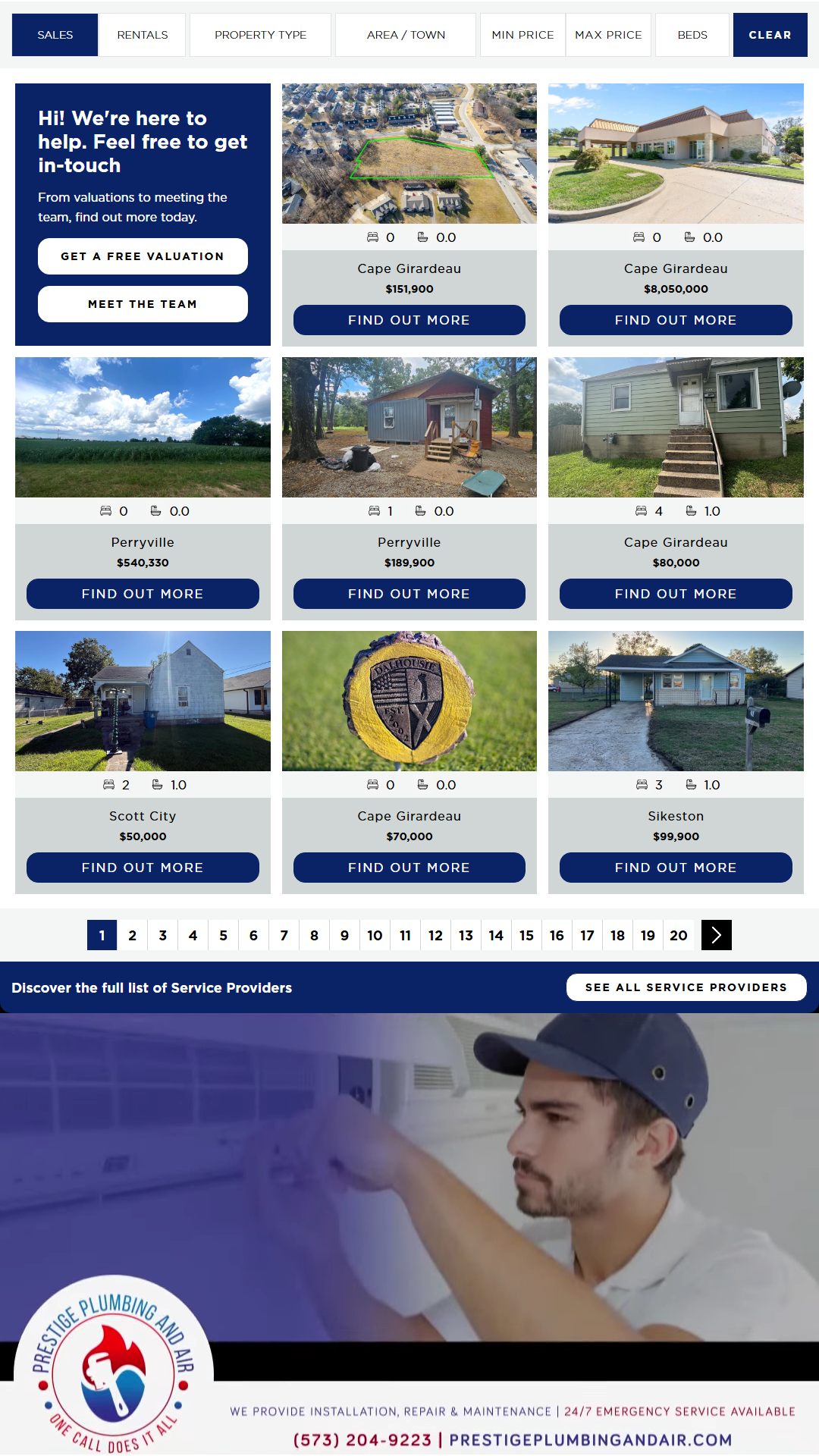819x1456 pixels.
Task: Open the Min Price dropdown
Action: [522, 35]
